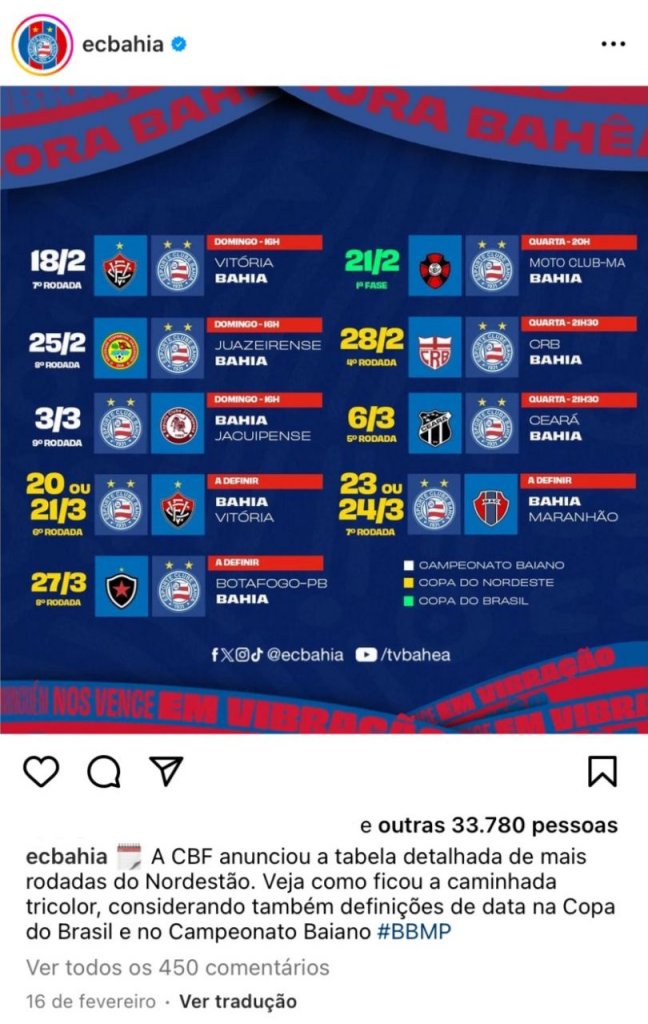Image resolution: width=648 pixels, height=1024 pixels.
Task: Like the ecbahia post
Action: click(41, 770)
